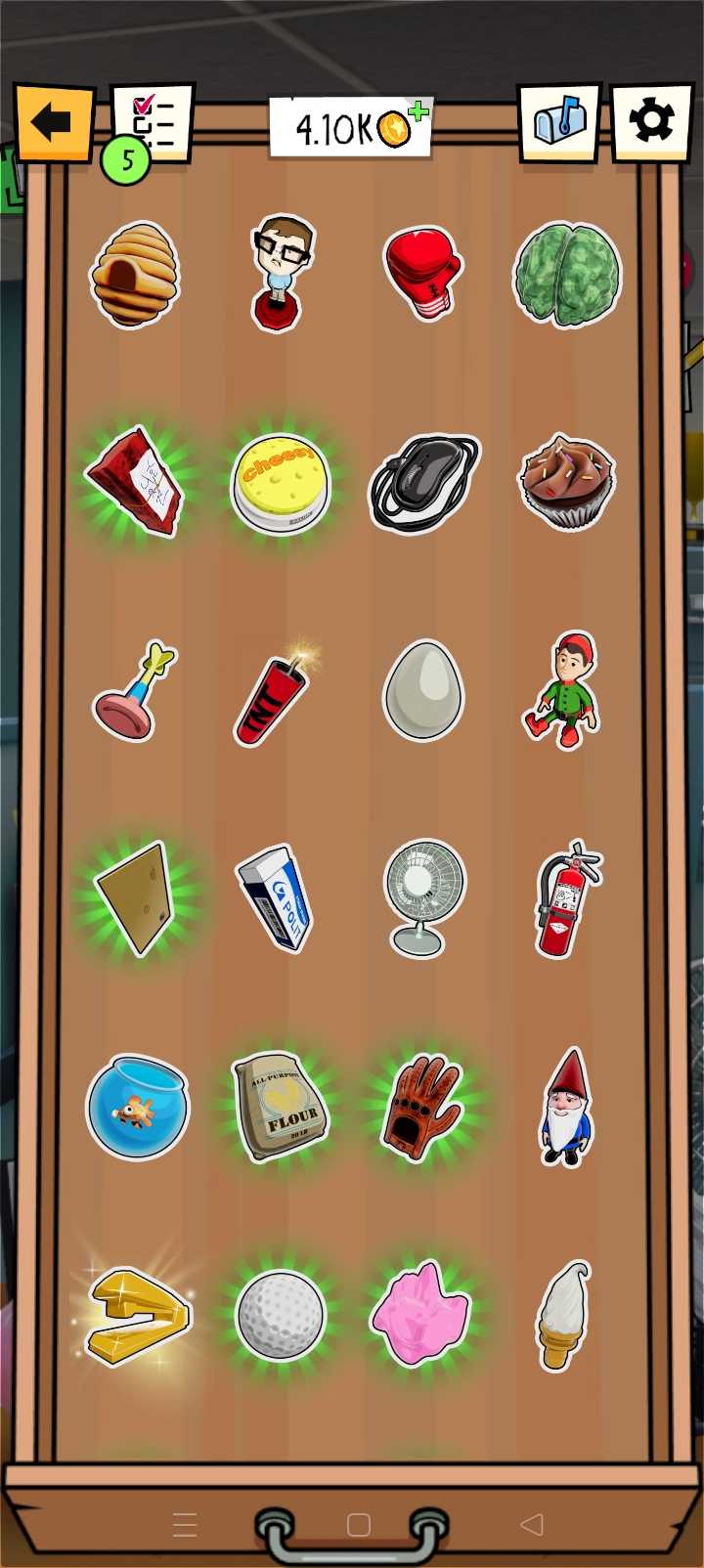The width and height of the screenshot is (704, 1568).
Task: Select the golden stapler
Action: pos(137,1316)
